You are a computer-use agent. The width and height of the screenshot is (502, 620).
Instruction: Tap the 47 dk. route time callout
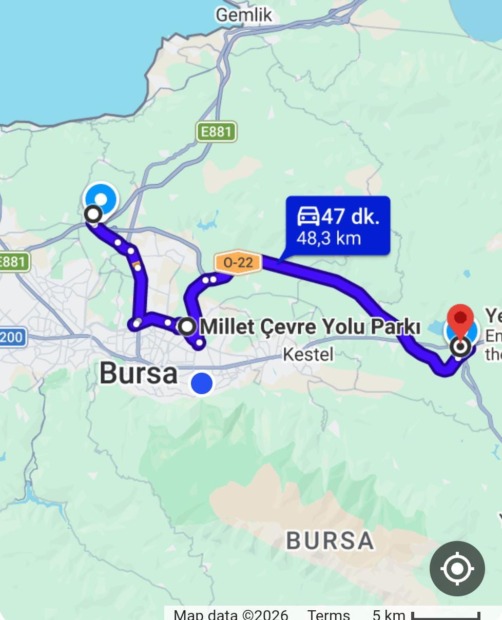[x=338, y=226]
